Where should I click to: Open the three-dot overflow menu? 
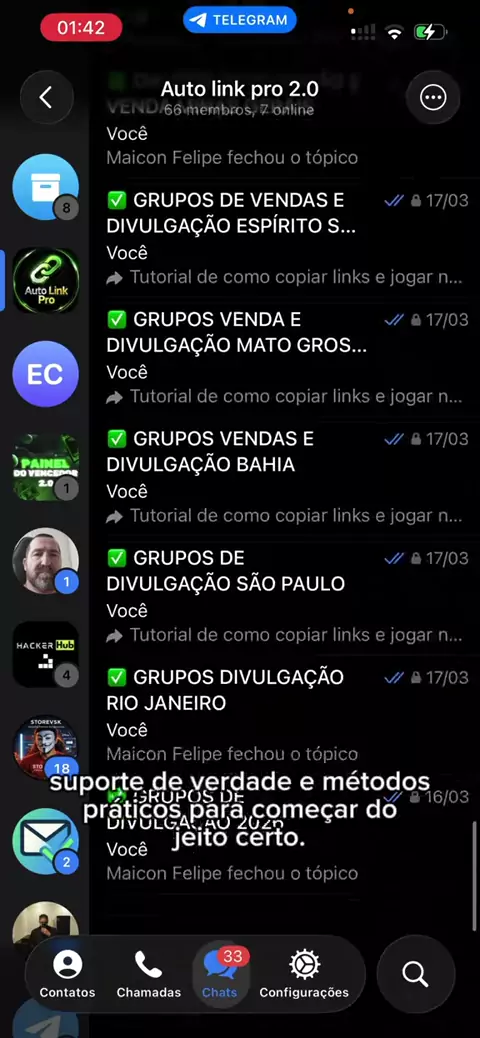[x=433, y=97]
